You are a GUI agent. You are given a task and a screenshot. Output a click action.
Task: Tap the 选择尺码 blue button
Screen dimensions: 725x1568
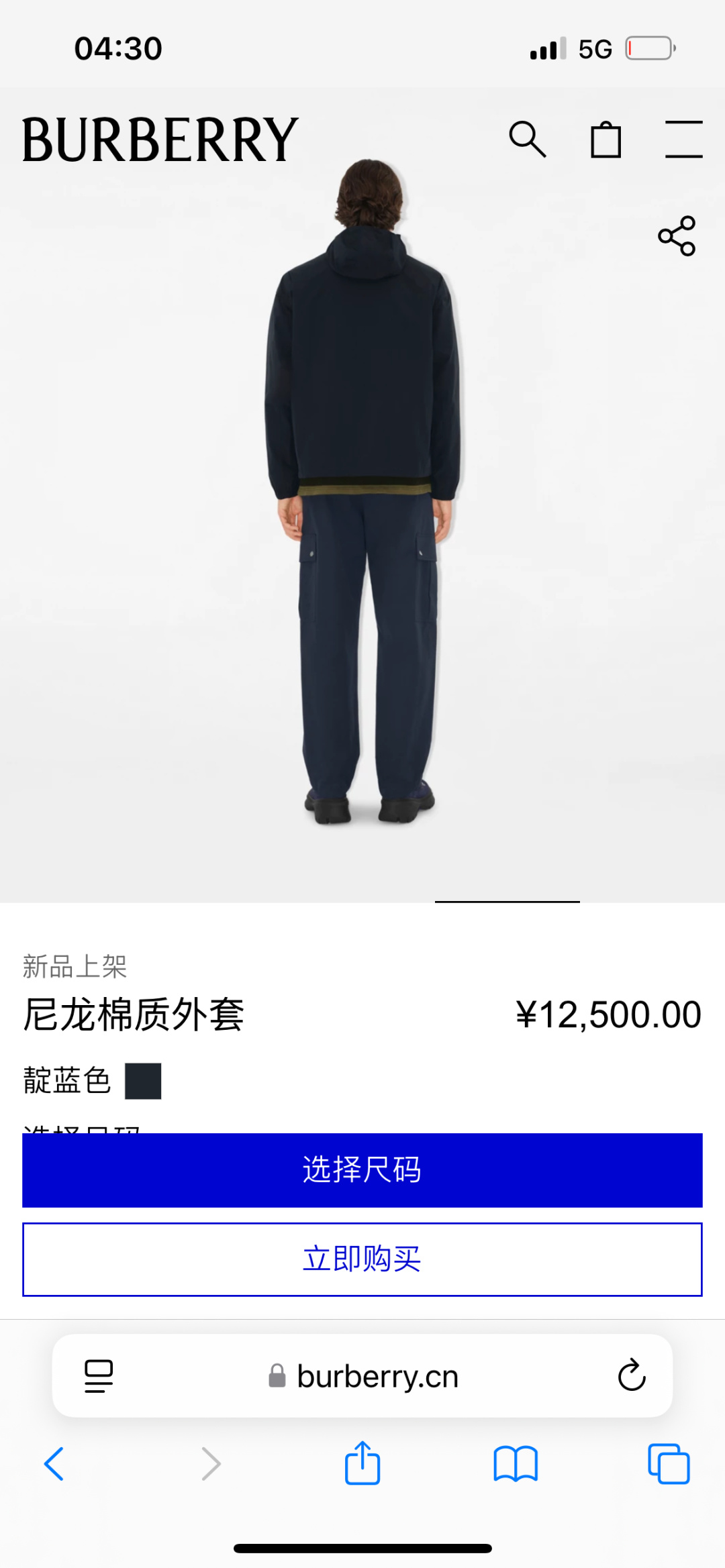pos(362,1169)
